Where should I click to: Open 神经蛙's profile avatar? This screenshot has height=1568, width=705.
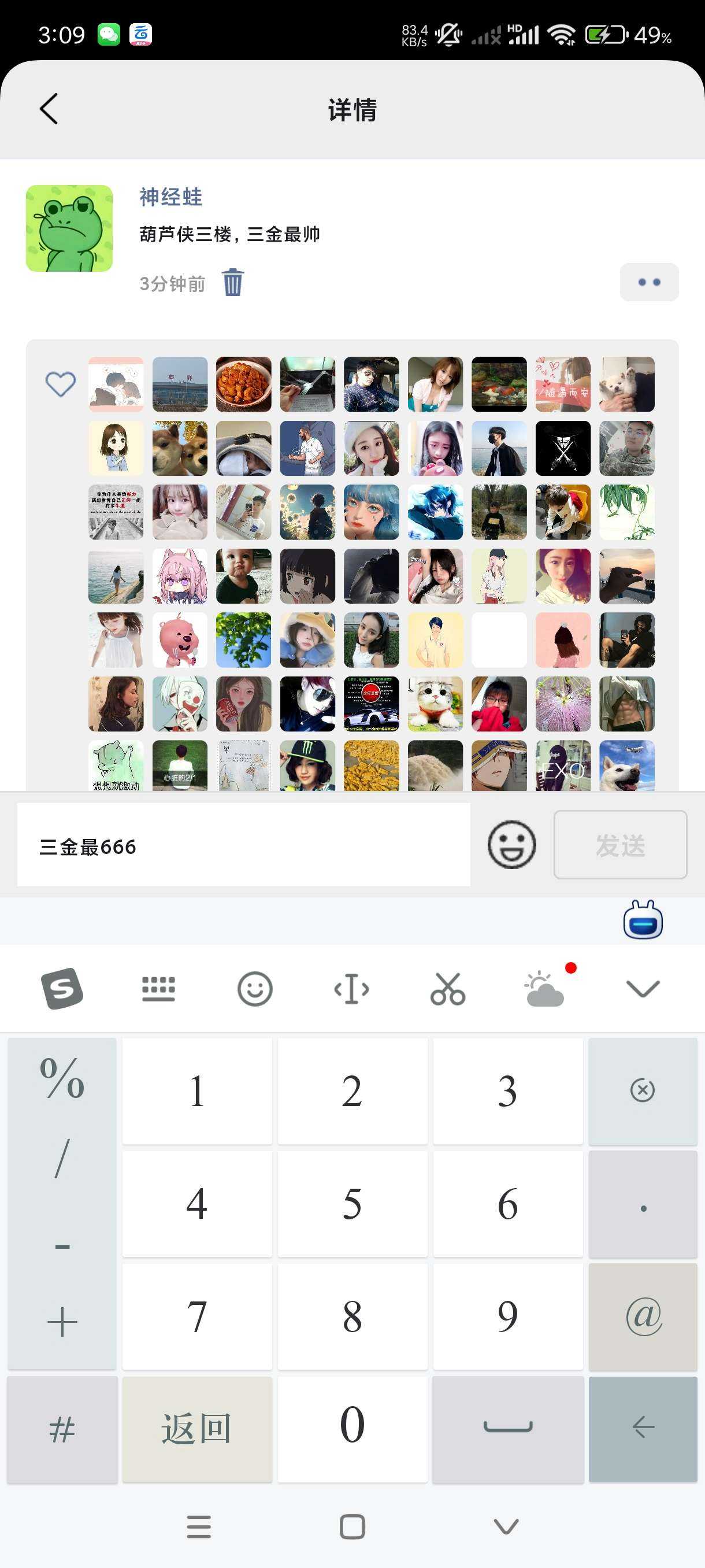[69, 228]
